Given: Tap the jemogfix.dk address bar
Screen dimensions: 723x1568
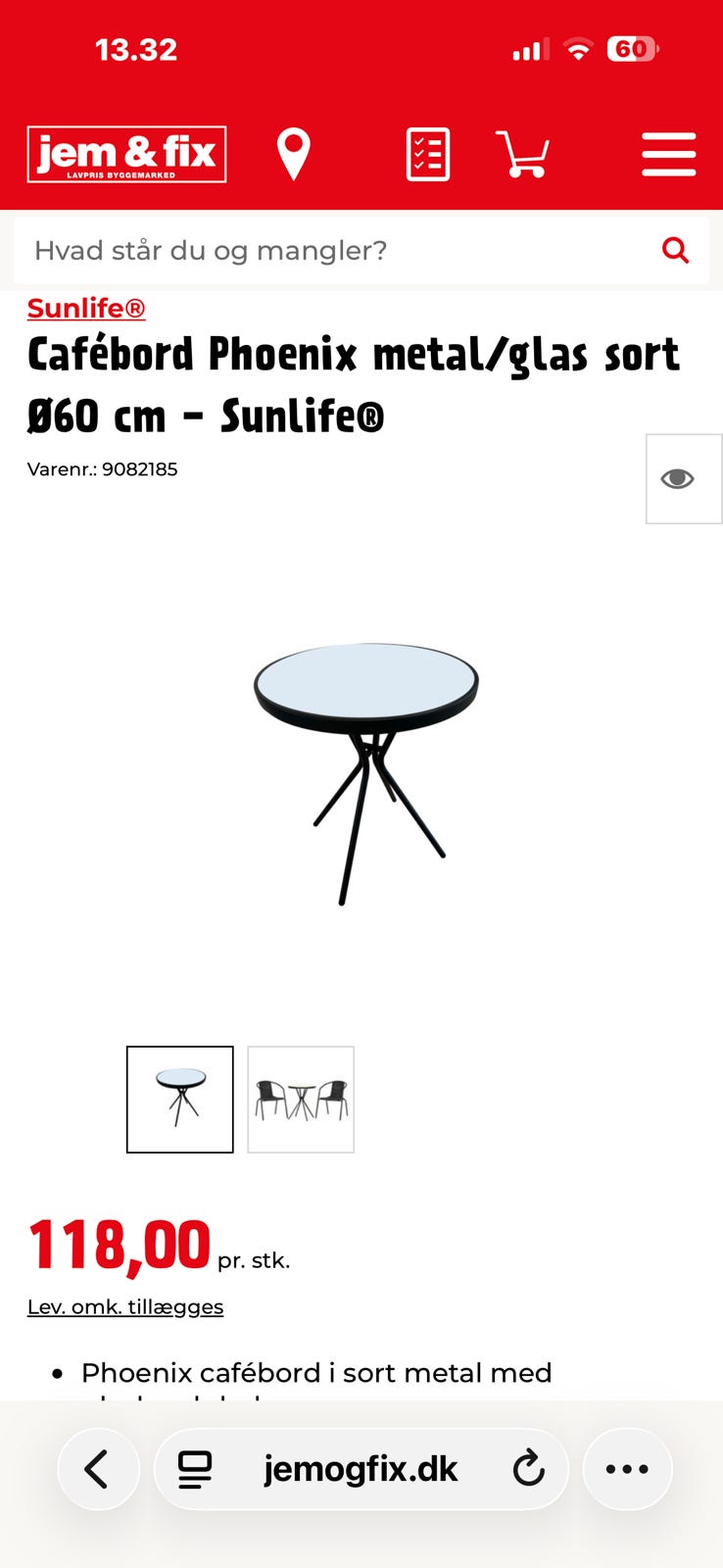Looking at the screenshot, I should [x=361, y=1469].
